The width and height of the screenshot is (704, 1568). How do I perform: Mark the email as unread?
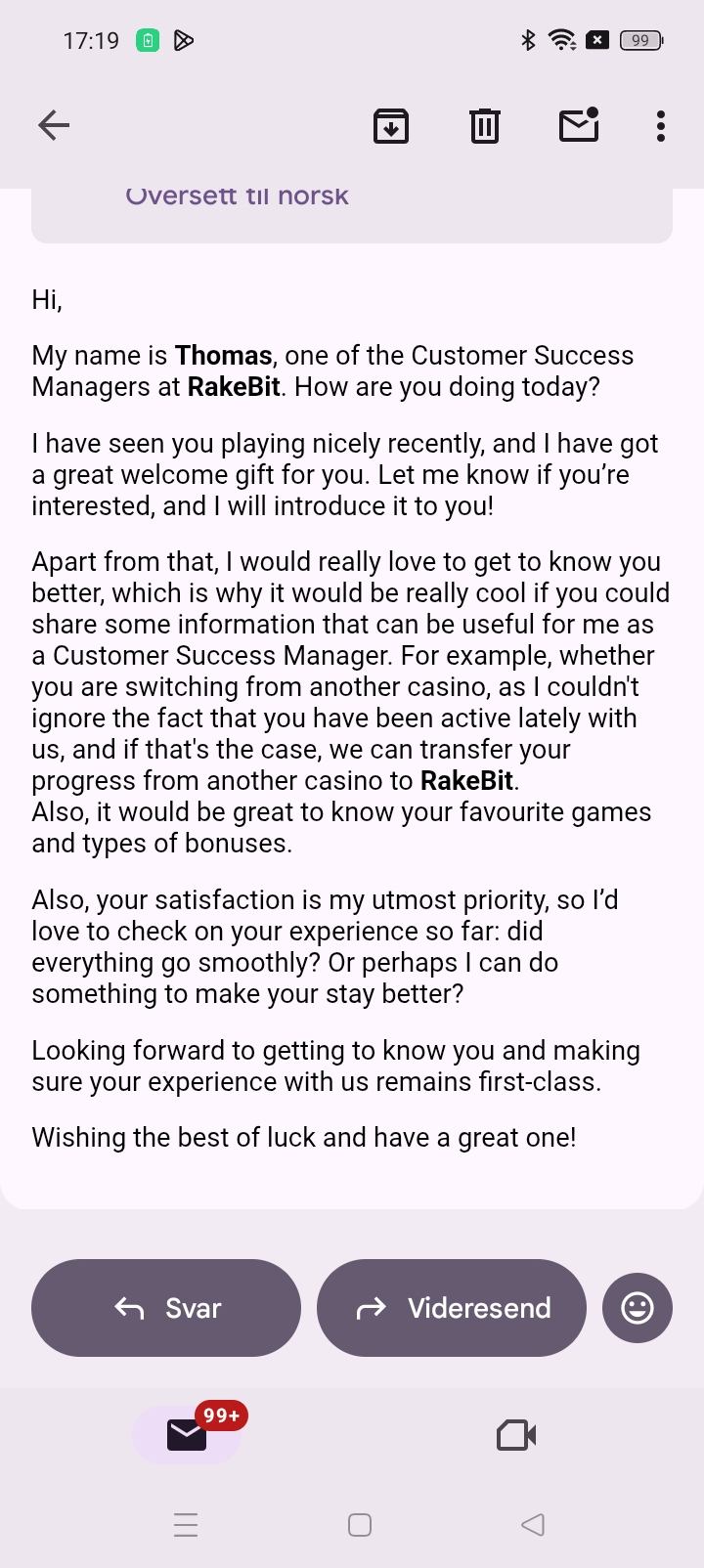coord(578,126)
